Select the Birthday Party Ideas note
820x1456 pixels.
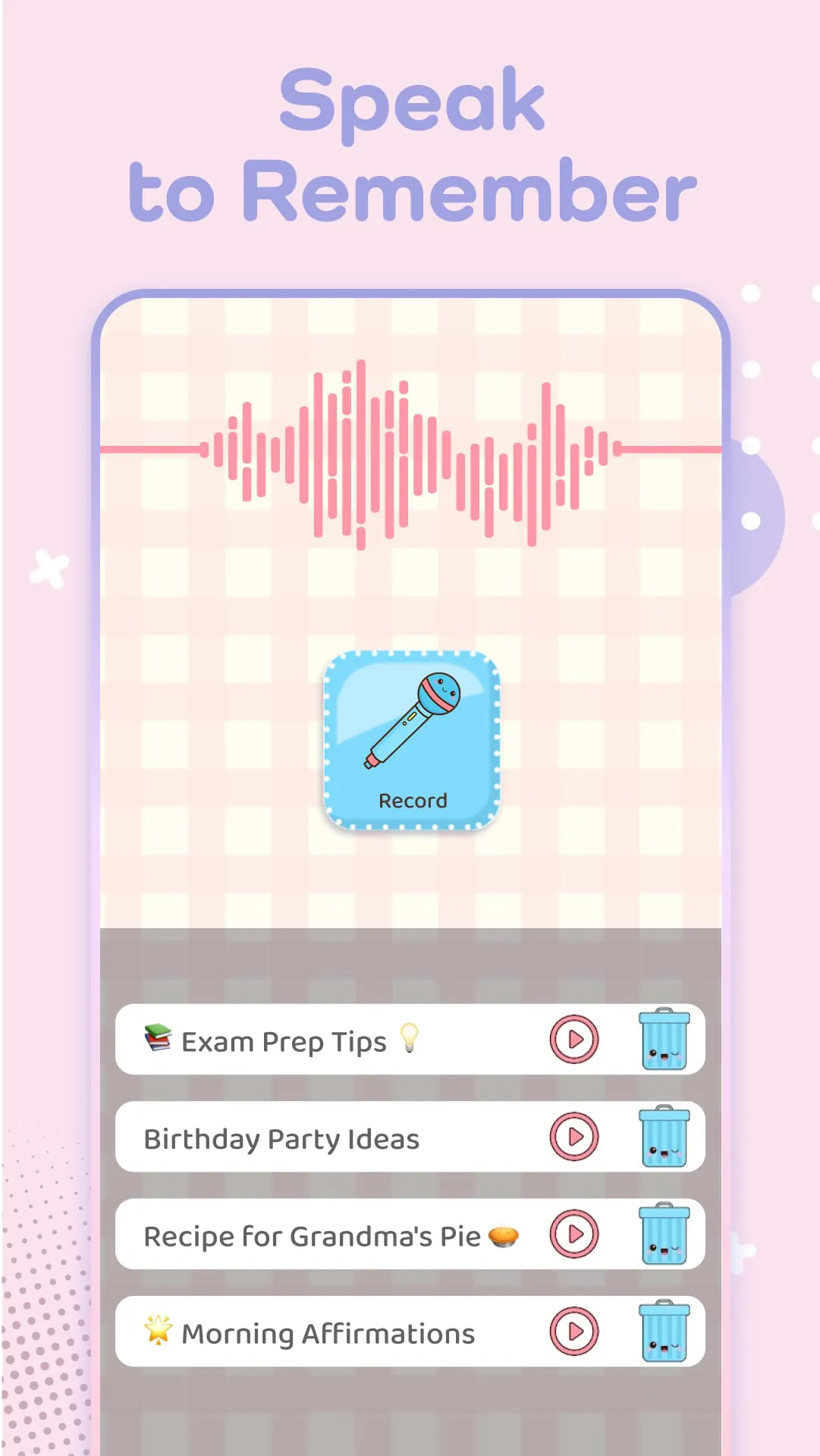coord(281,1137)
